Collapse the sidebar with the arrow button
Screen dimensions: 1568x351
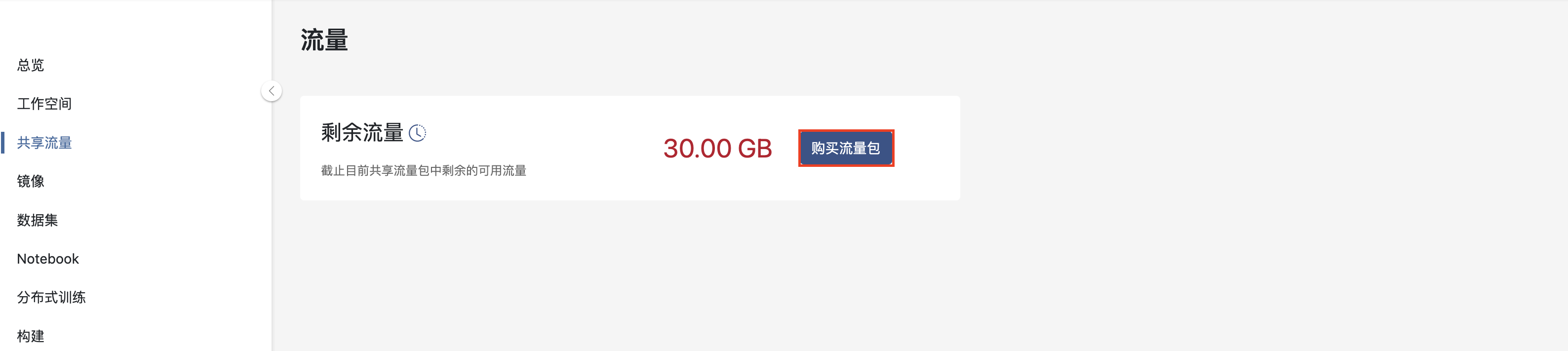tap(272, 91)
